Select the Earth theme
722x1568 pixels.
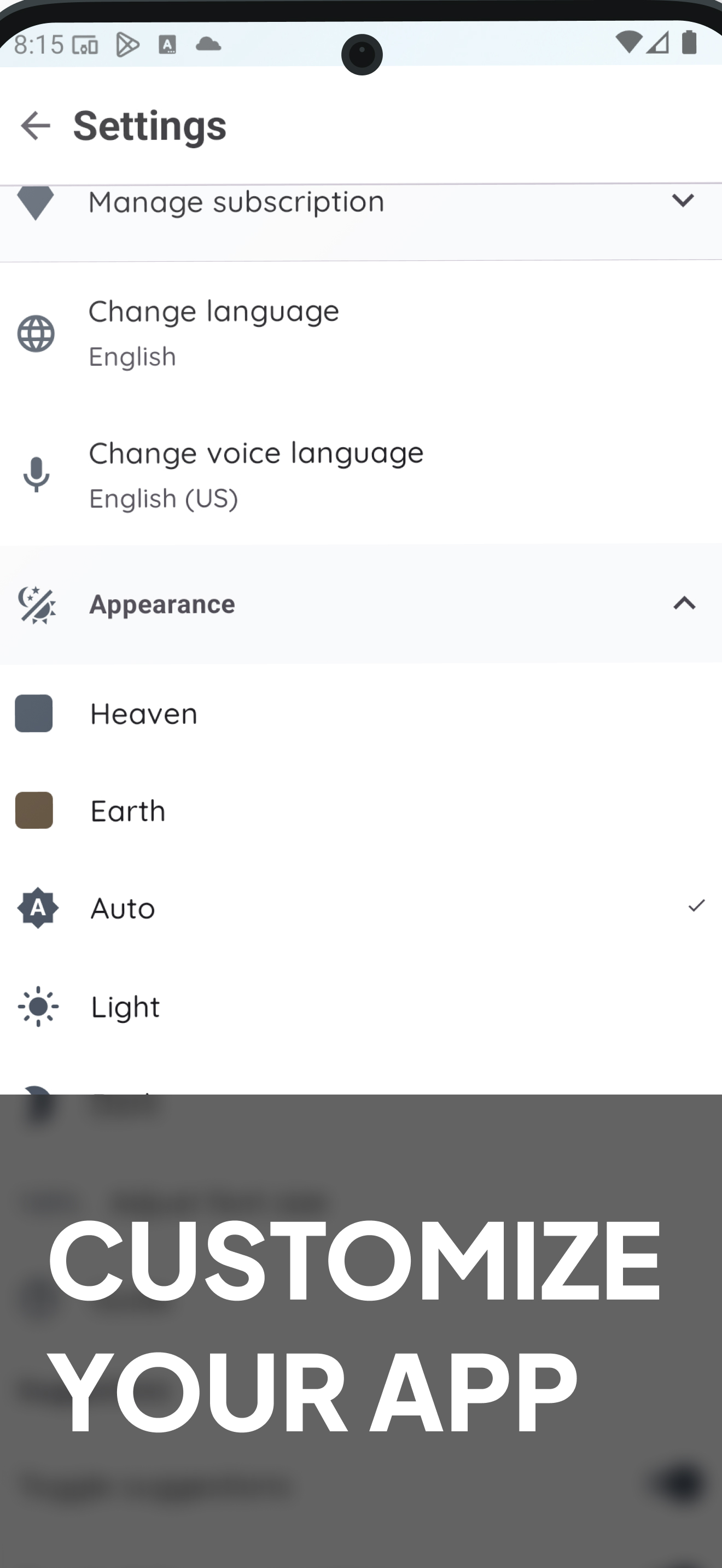127,810
